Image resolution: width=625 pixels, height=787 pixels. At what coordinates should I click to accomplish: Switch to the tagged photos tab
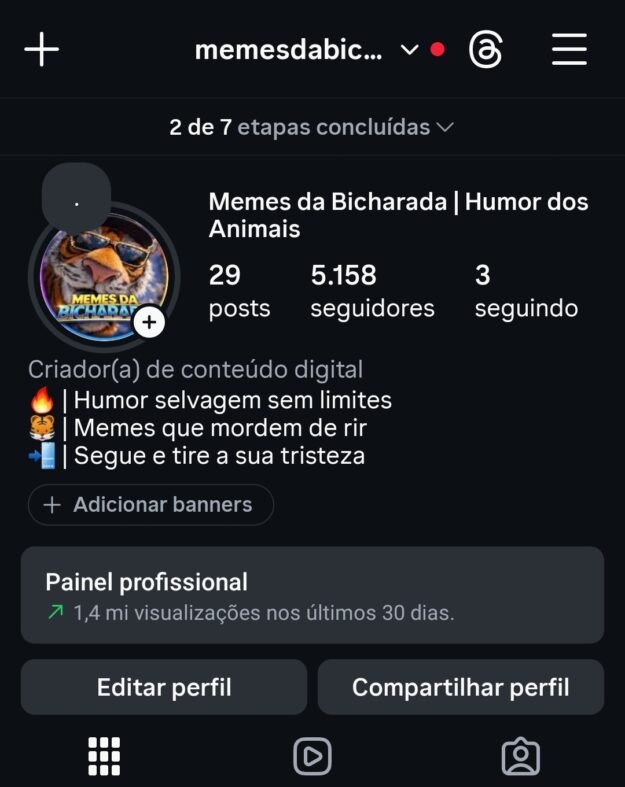point(520,757)
